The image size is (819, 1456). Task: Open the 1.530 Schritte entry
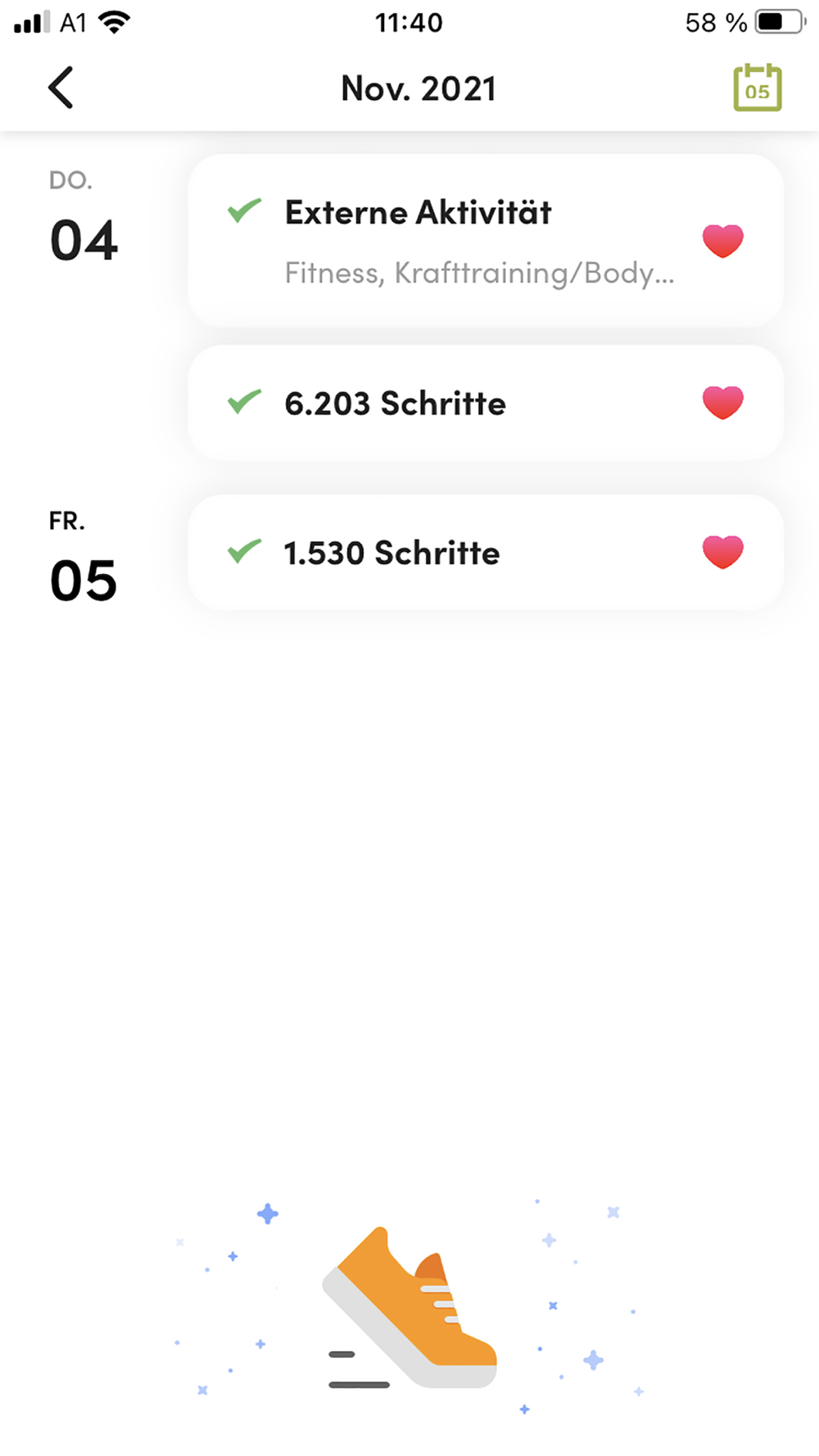(486, 552)
